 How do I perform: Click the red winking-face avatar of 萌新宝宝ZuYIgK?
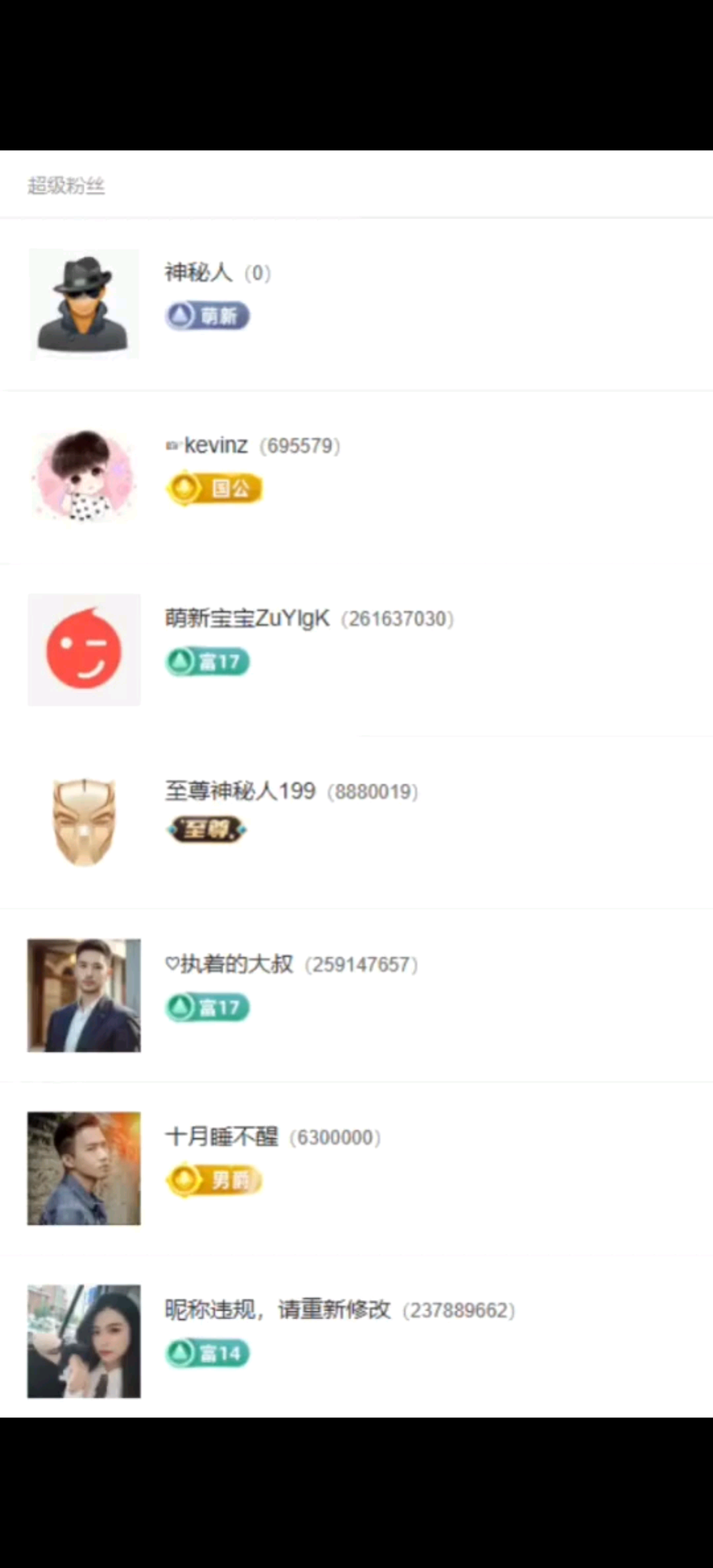[83, 649]
